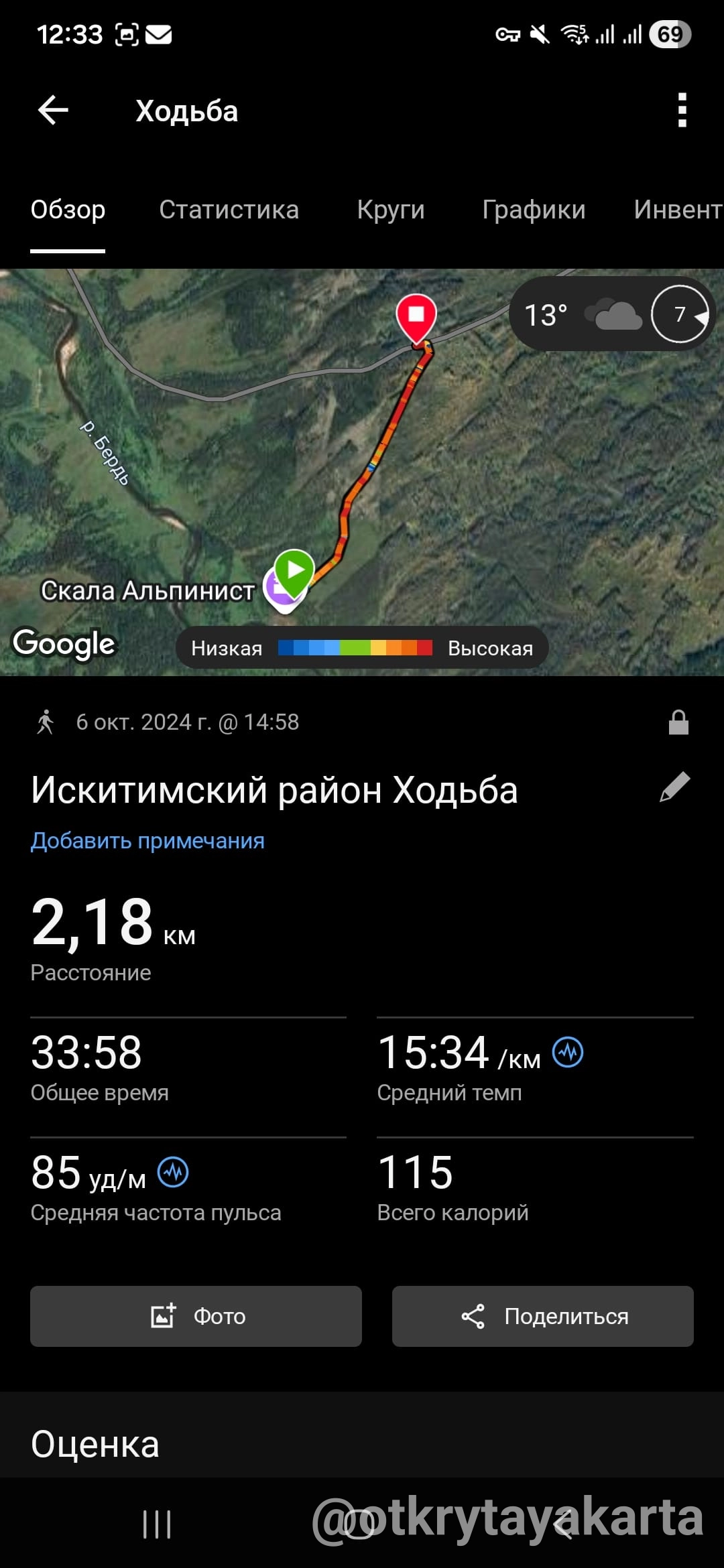
Task: Open the 13° weather details widget
Action: tap(611, 314)
